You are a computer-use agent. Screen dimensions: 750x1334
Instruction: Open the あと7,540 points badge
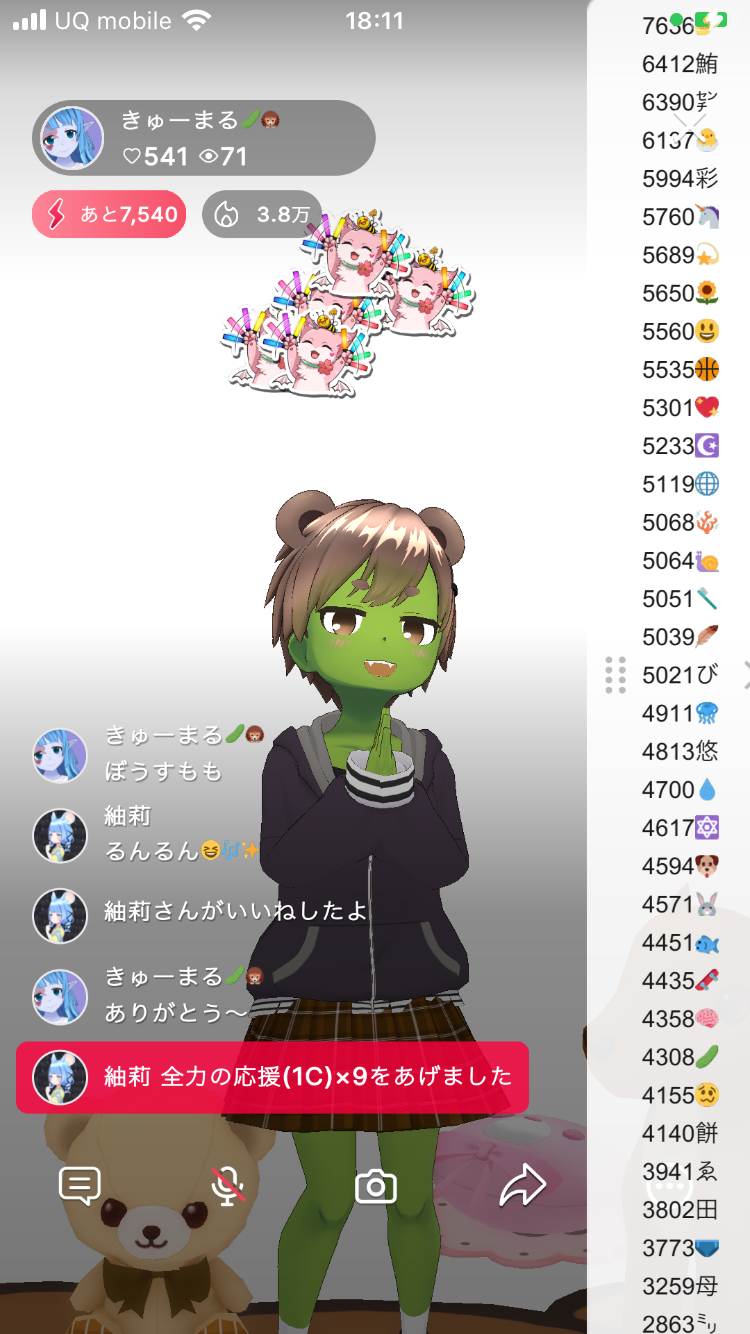(109, 214)
